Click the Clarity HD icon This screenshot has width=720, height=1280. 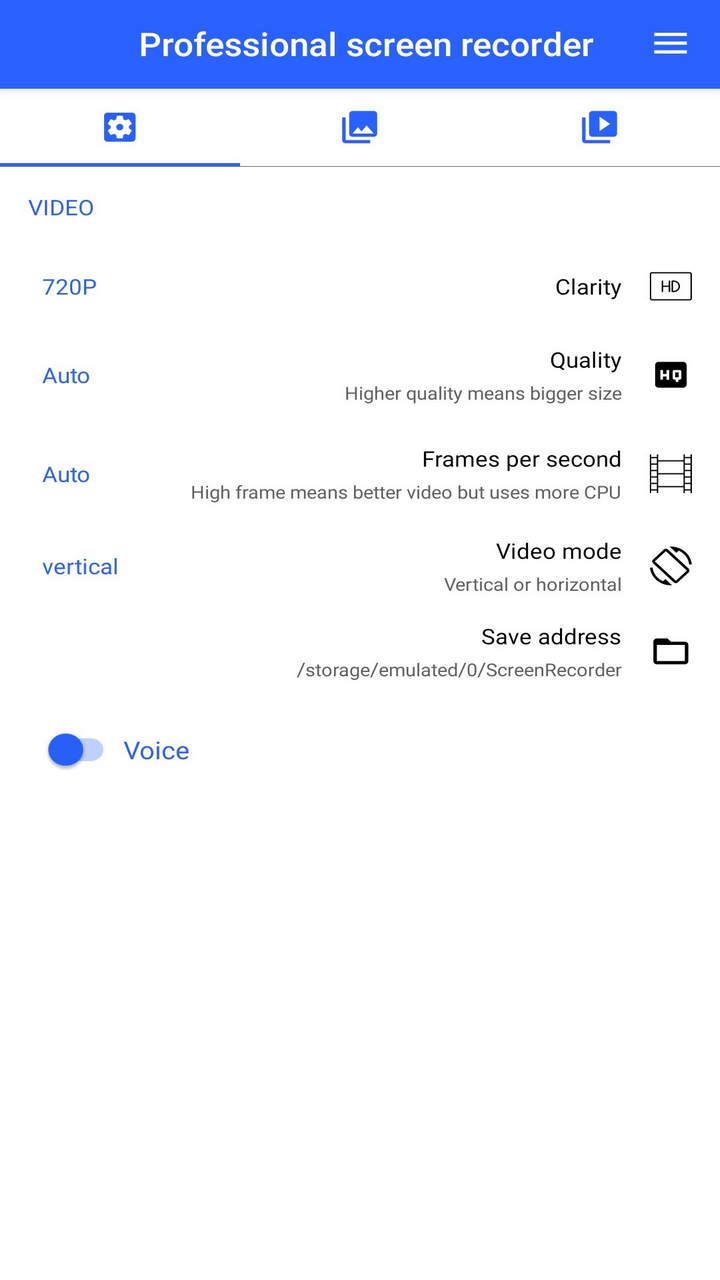tap(669, 286)
